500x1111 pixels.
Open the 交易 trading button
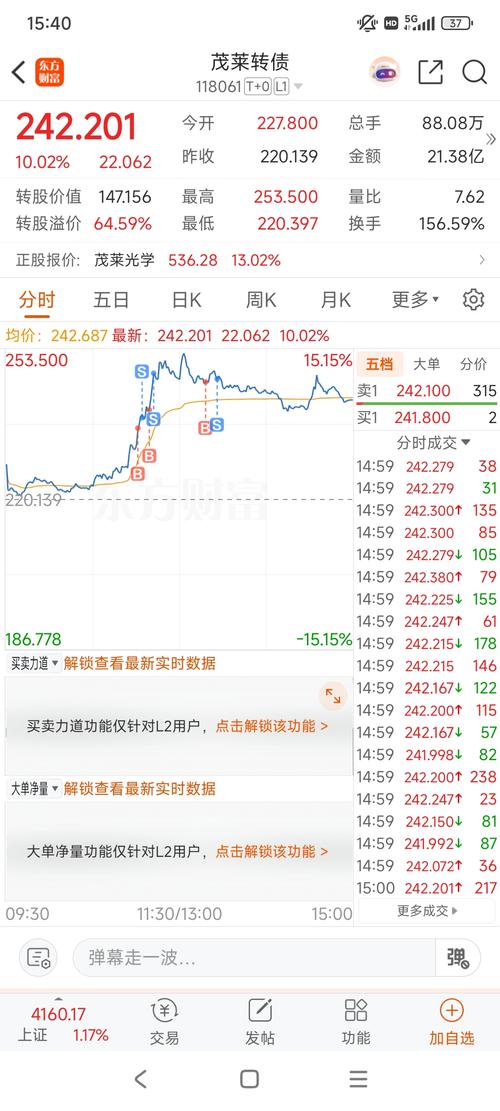point(164,1022)
